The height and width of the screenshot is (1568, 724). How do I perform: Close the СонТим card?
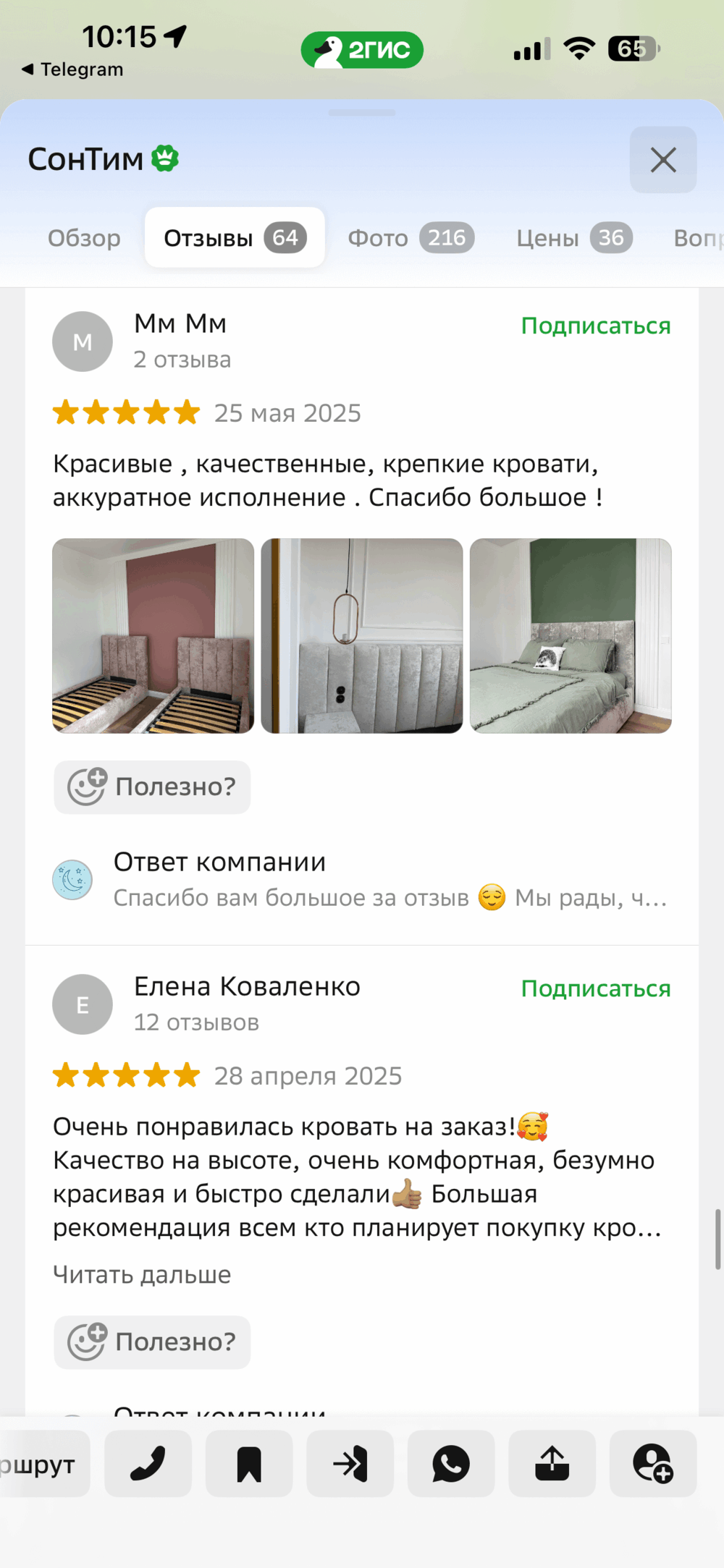click(662, 160)
